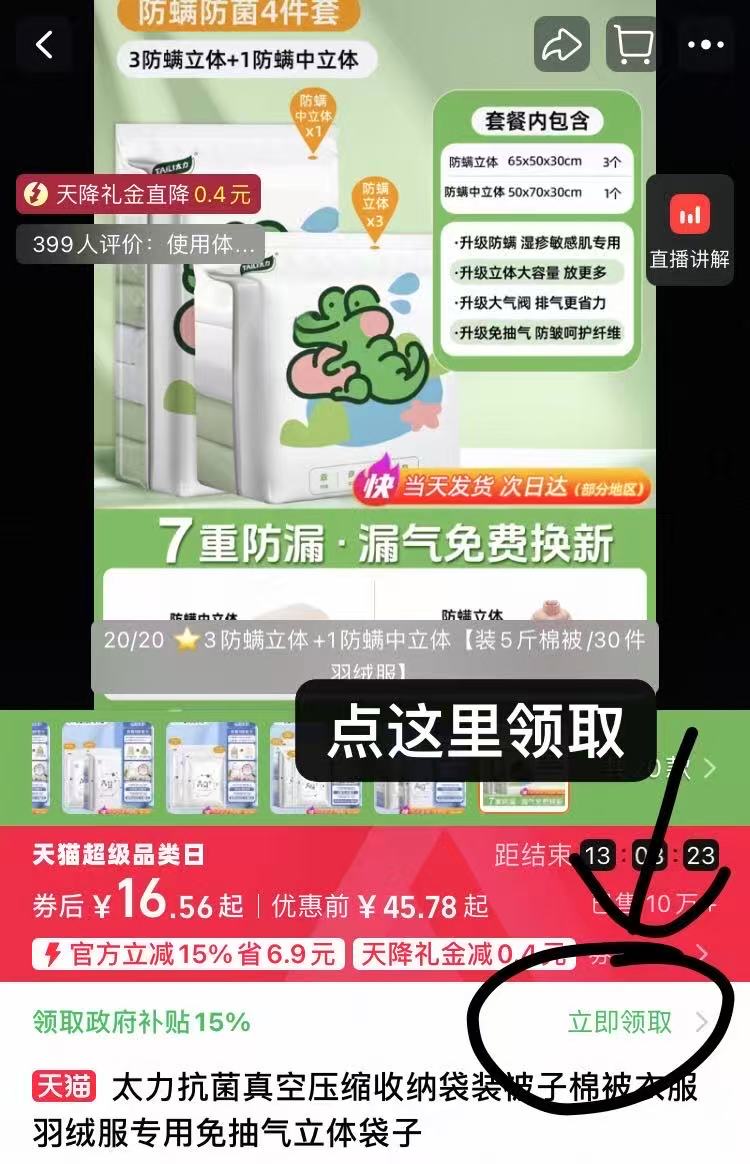This screenshot has width=750, height=1164.
Task: Go back using the top-left arrow
Action: (43, 45)
